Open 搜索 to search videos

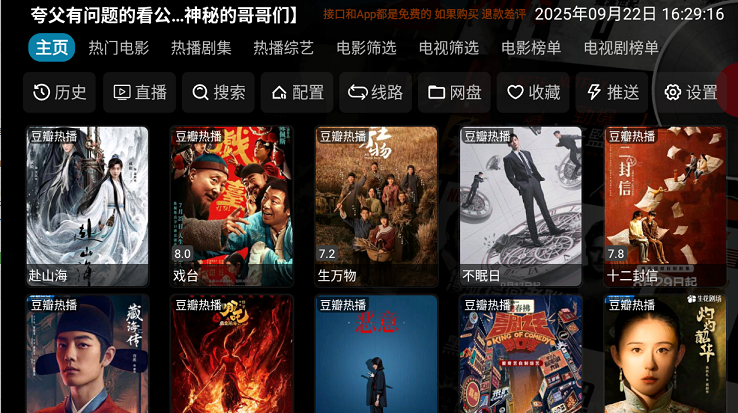tap(218, 92)
